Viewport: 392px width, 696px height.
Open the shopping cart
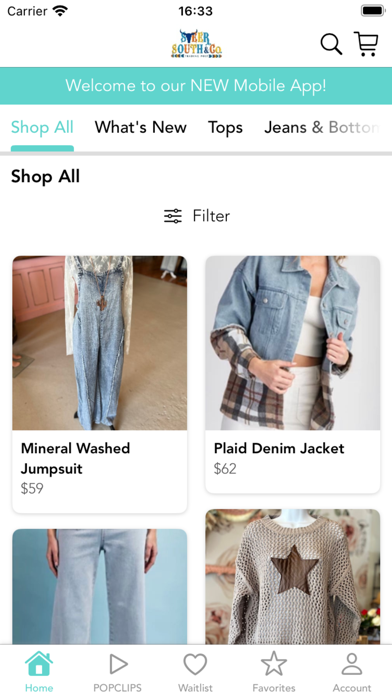pos(367,44)
